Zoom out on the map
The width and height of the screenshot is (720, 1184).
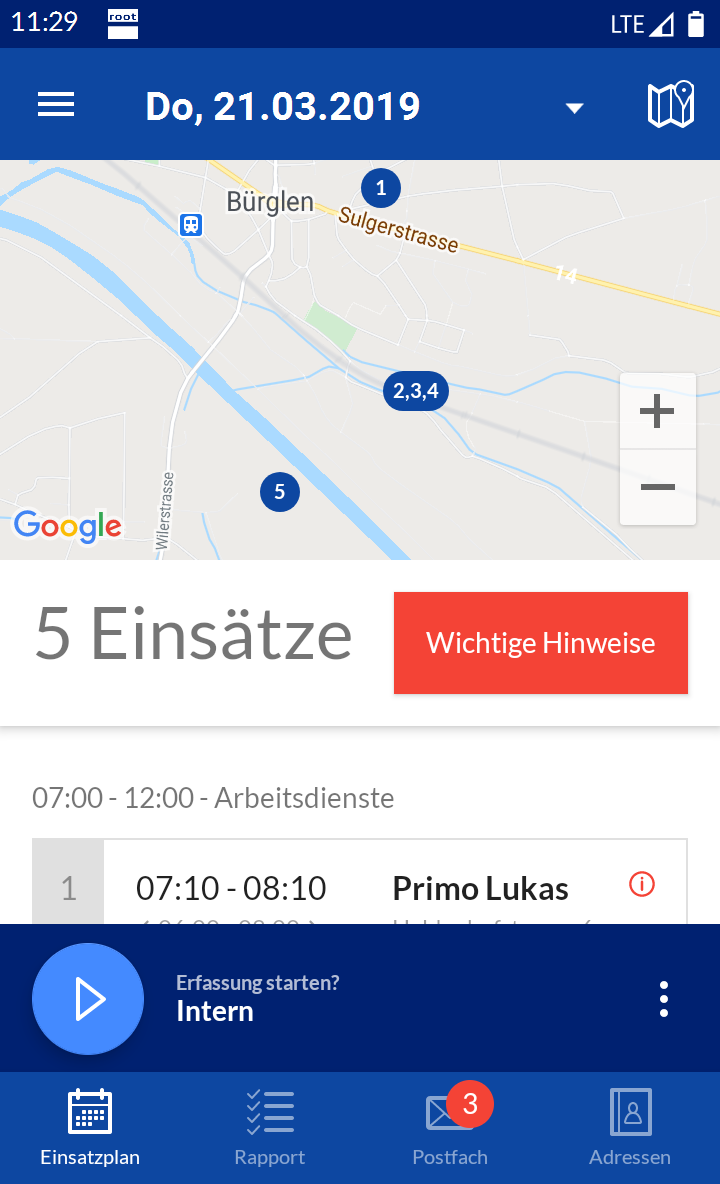pyautogui.click(x=657, y=487)
